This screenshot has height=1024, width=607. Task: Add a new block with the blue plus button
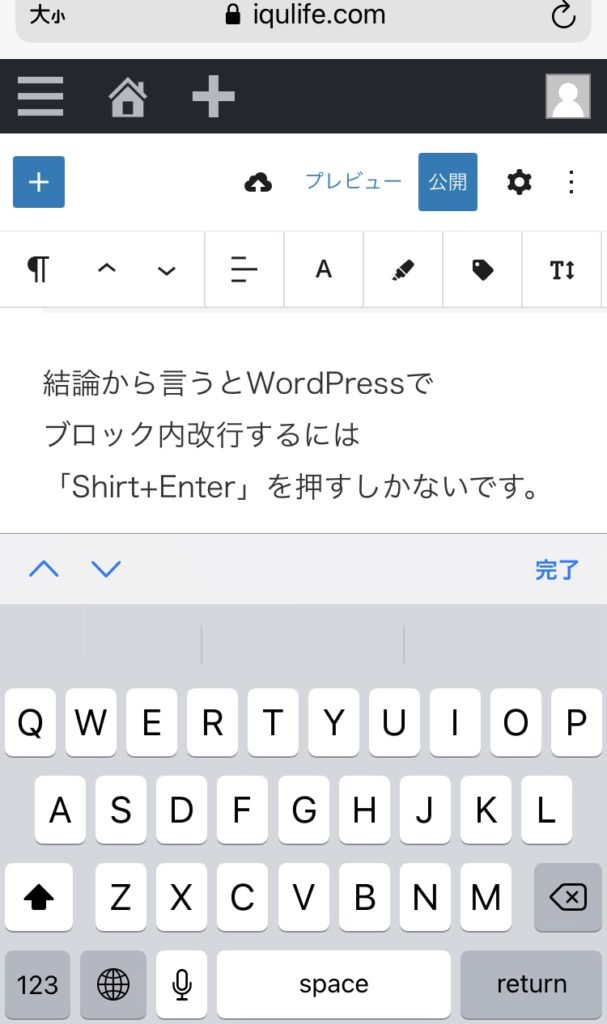[x=39, y=182]
